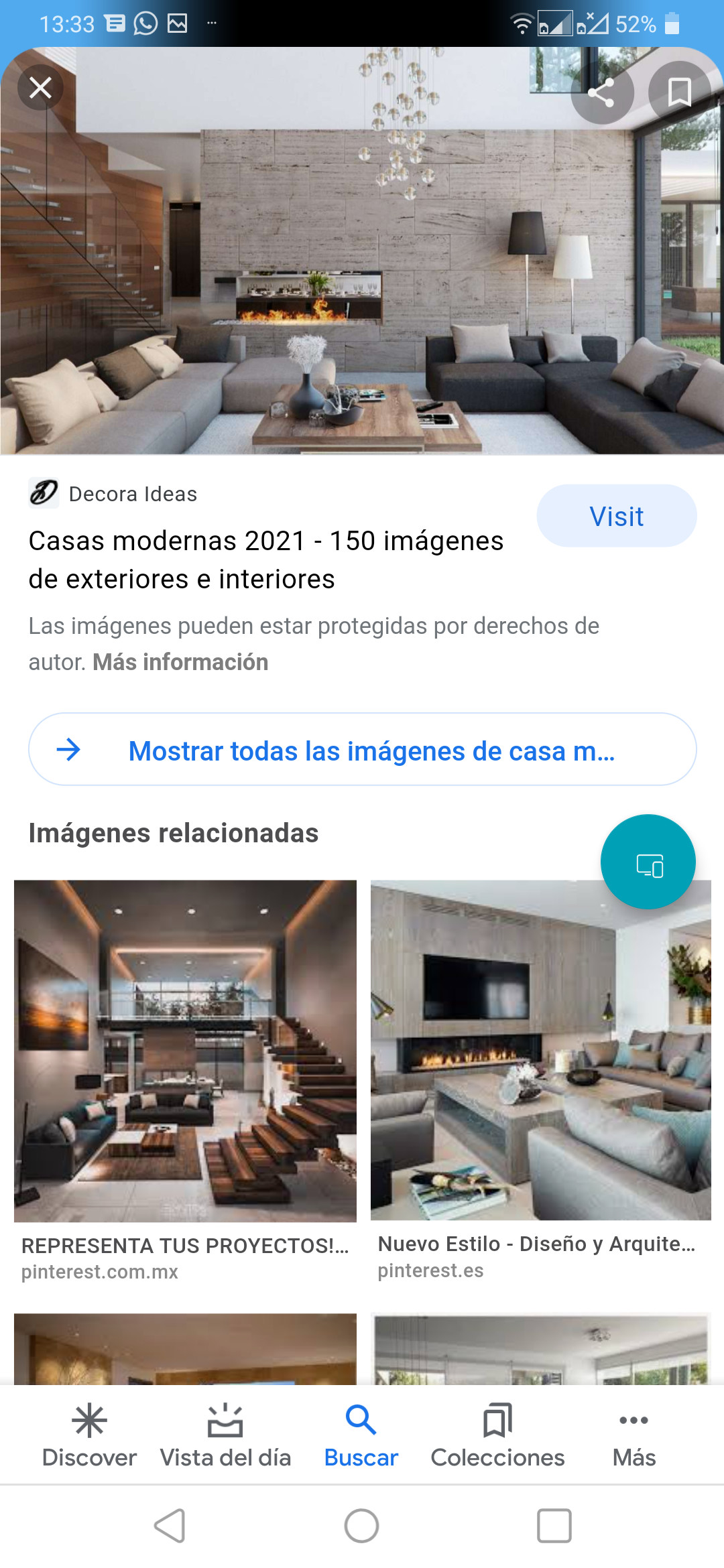
Task: Go back using system back button
Action: 170,1526
